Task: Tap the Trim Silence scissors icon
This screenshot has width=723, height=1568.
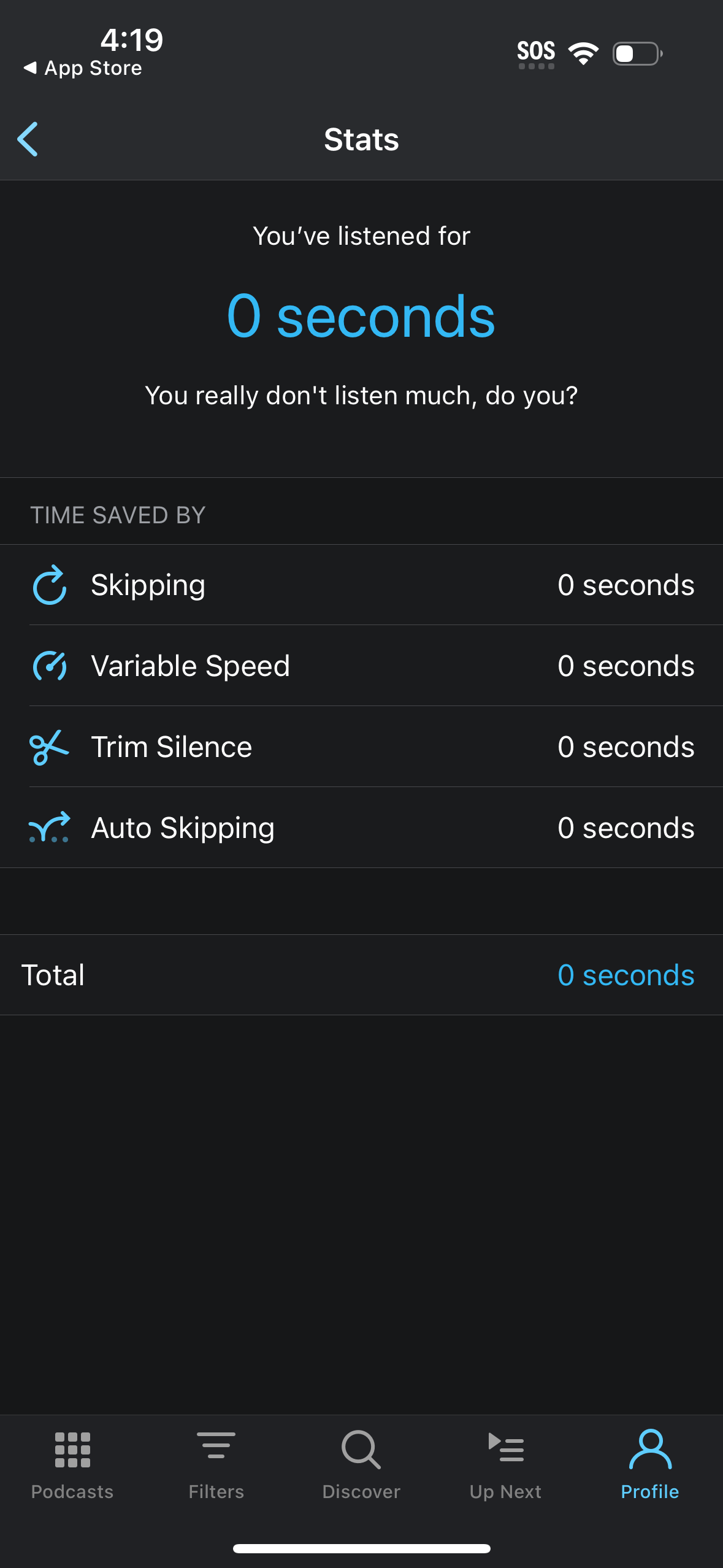Action: 49,747
